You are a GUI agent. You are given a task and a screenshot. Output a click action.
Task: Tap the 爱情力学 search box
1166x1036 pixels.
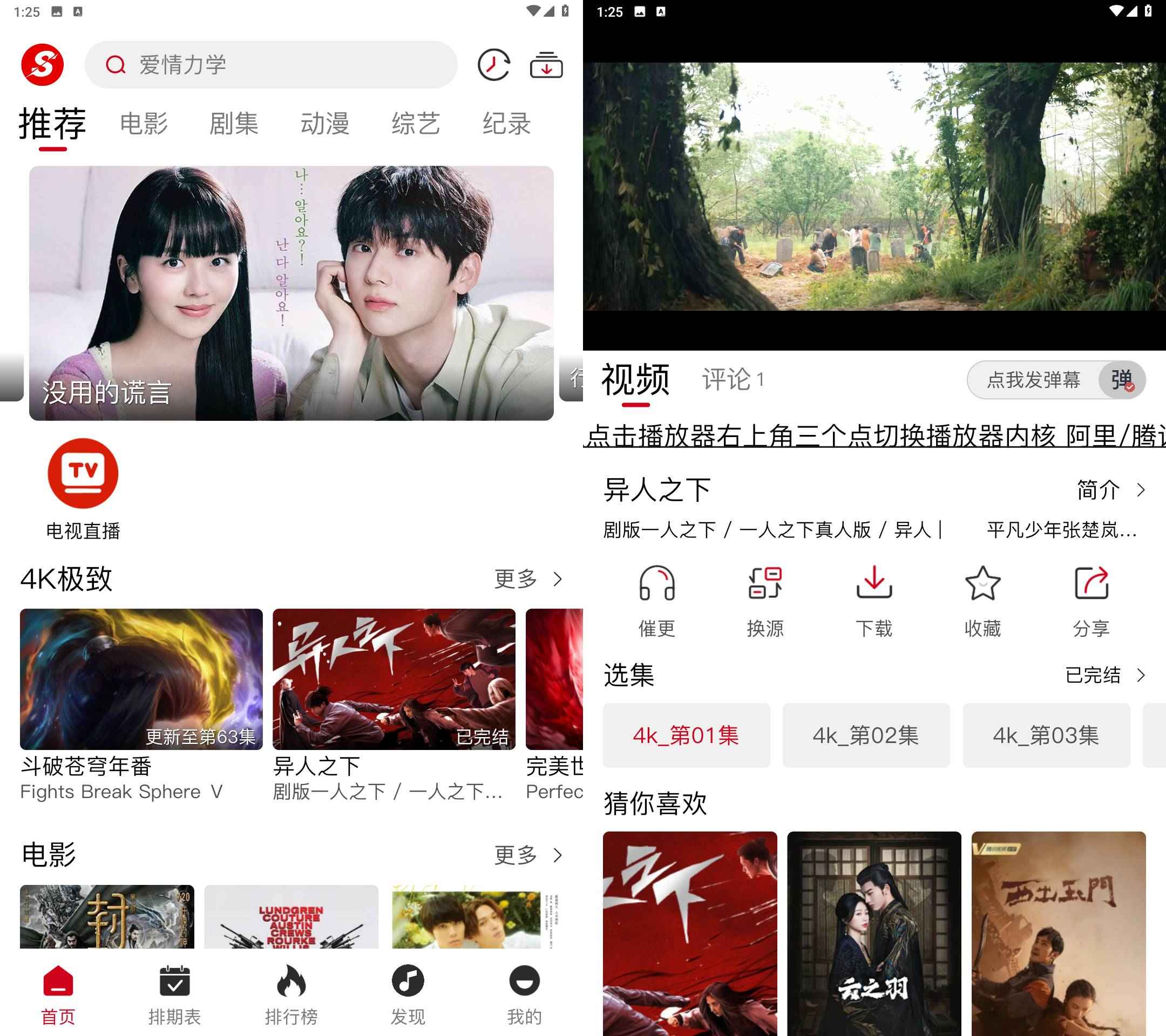coord(271,65)
